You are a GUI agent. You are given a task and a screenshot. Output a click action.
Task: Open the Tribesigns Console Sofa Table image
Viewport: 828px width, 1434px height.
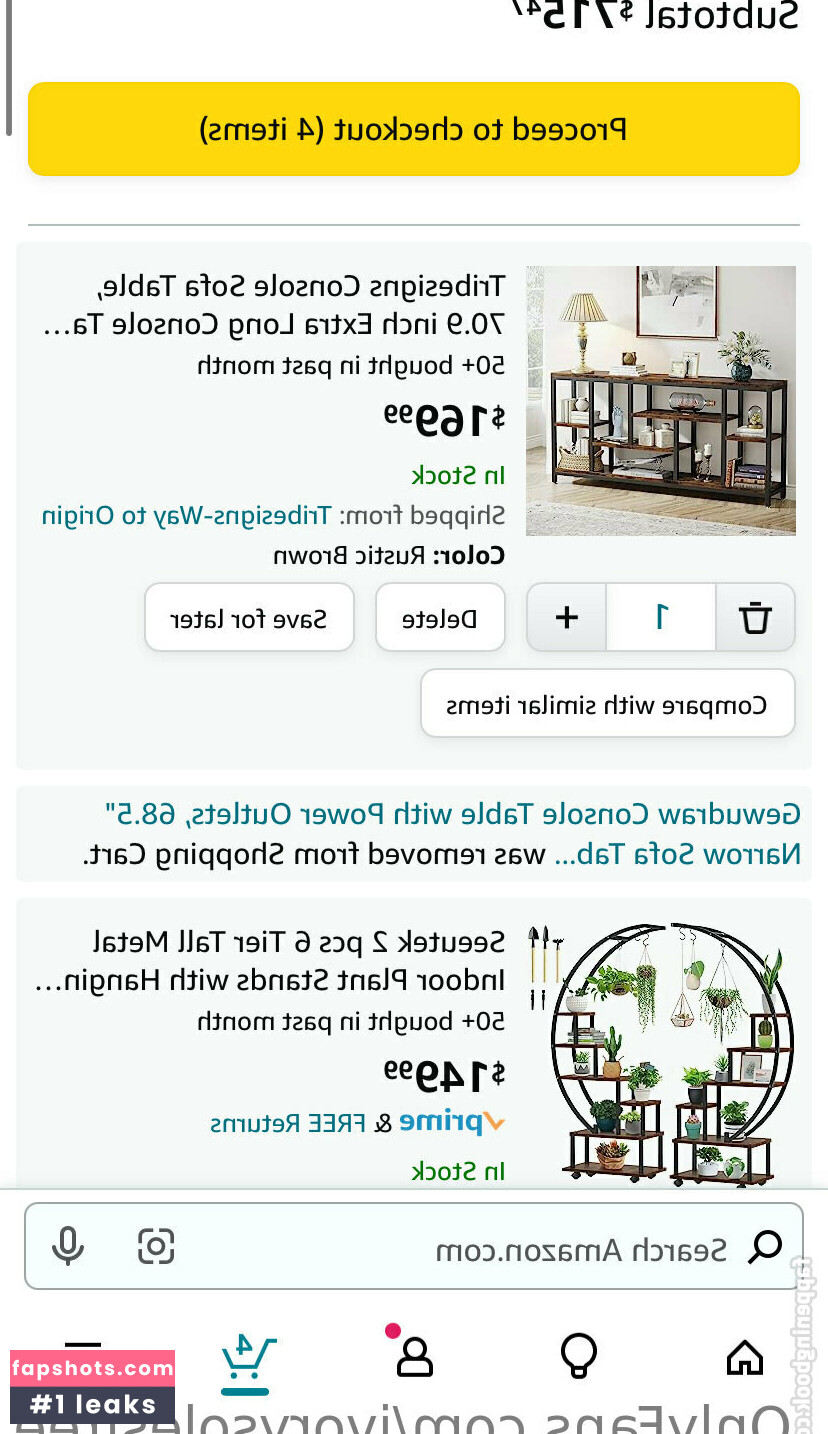point(661,400)
